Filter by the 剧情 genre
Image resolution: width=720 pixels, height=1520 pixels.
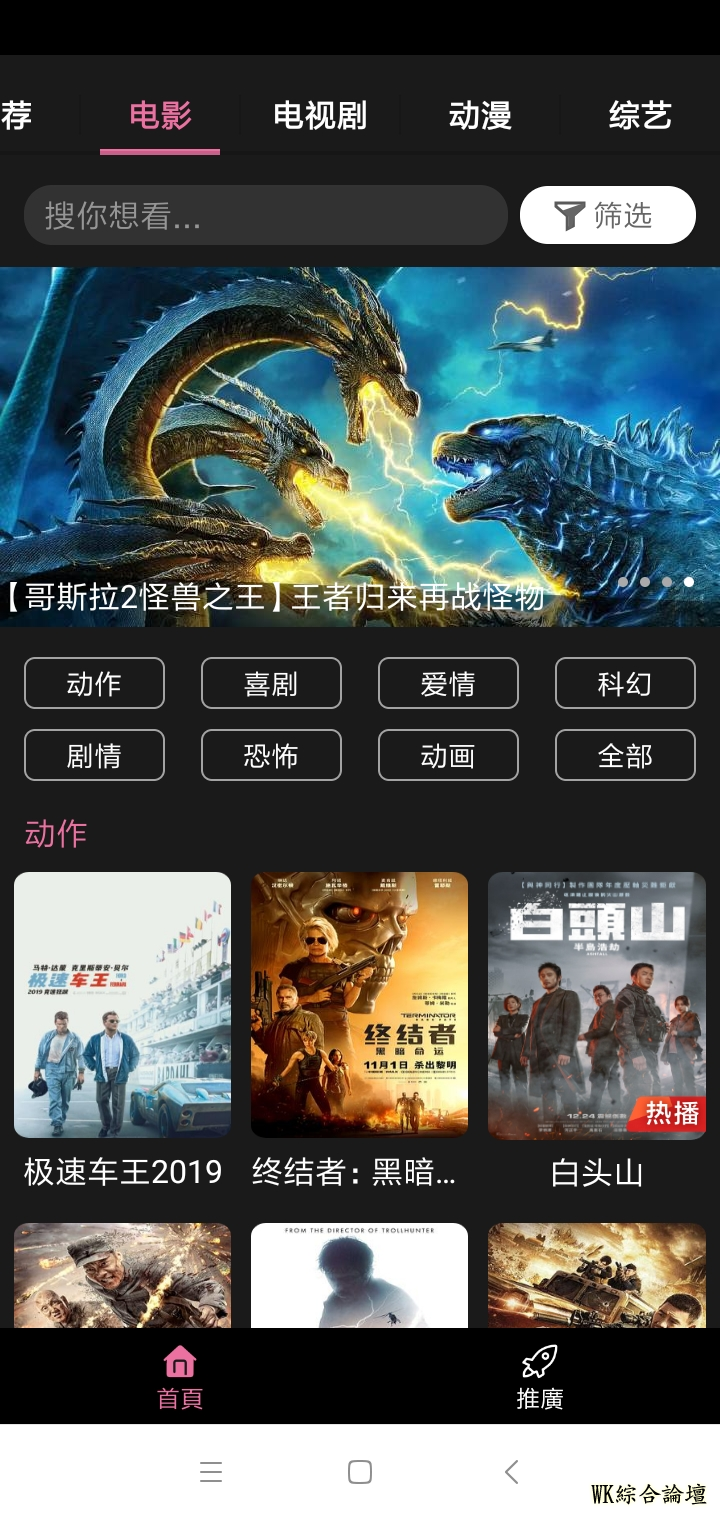[94, 755]
